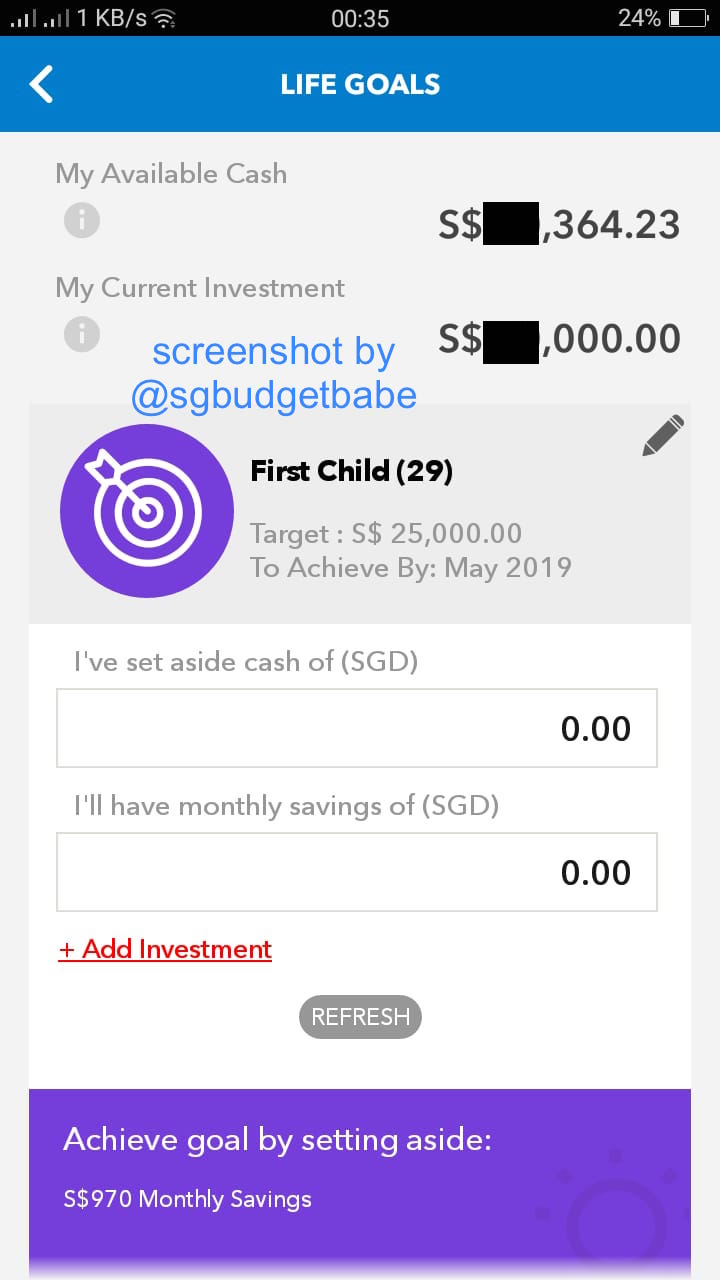Open the Add Investment link
The height and width of the screenshot is (1280, 720).
[x=165, y=949]
